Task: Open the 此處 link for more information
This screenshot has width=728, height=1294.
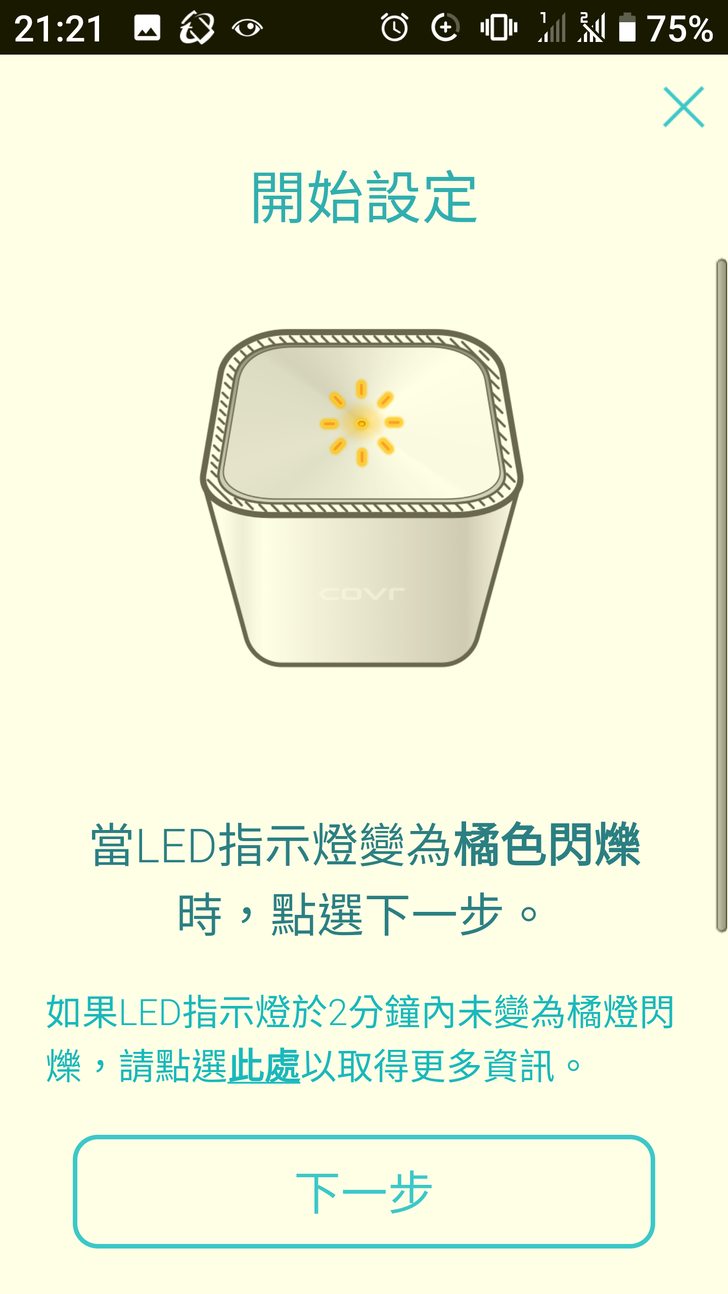Action: [x=264, y=1066]
